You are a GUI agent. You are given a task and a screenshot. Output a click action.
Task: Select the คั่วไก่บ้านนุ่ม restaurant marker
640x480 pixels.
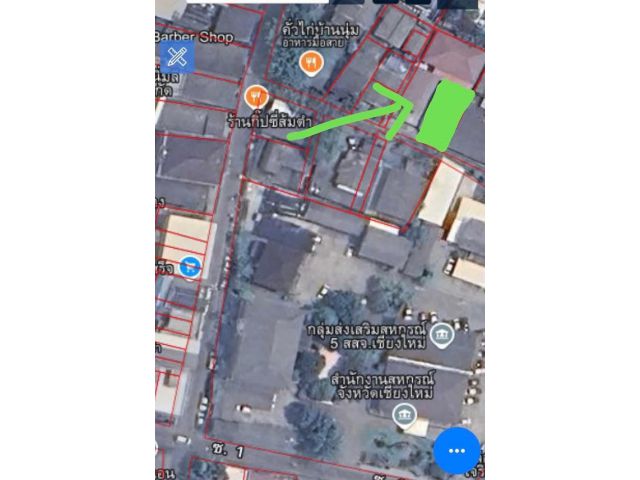coord(311,64)
